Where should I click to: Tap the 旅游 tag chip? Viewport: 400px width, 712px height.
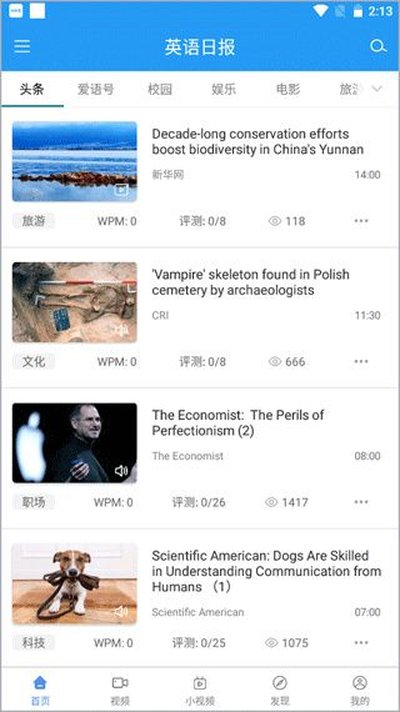(34, 221)
